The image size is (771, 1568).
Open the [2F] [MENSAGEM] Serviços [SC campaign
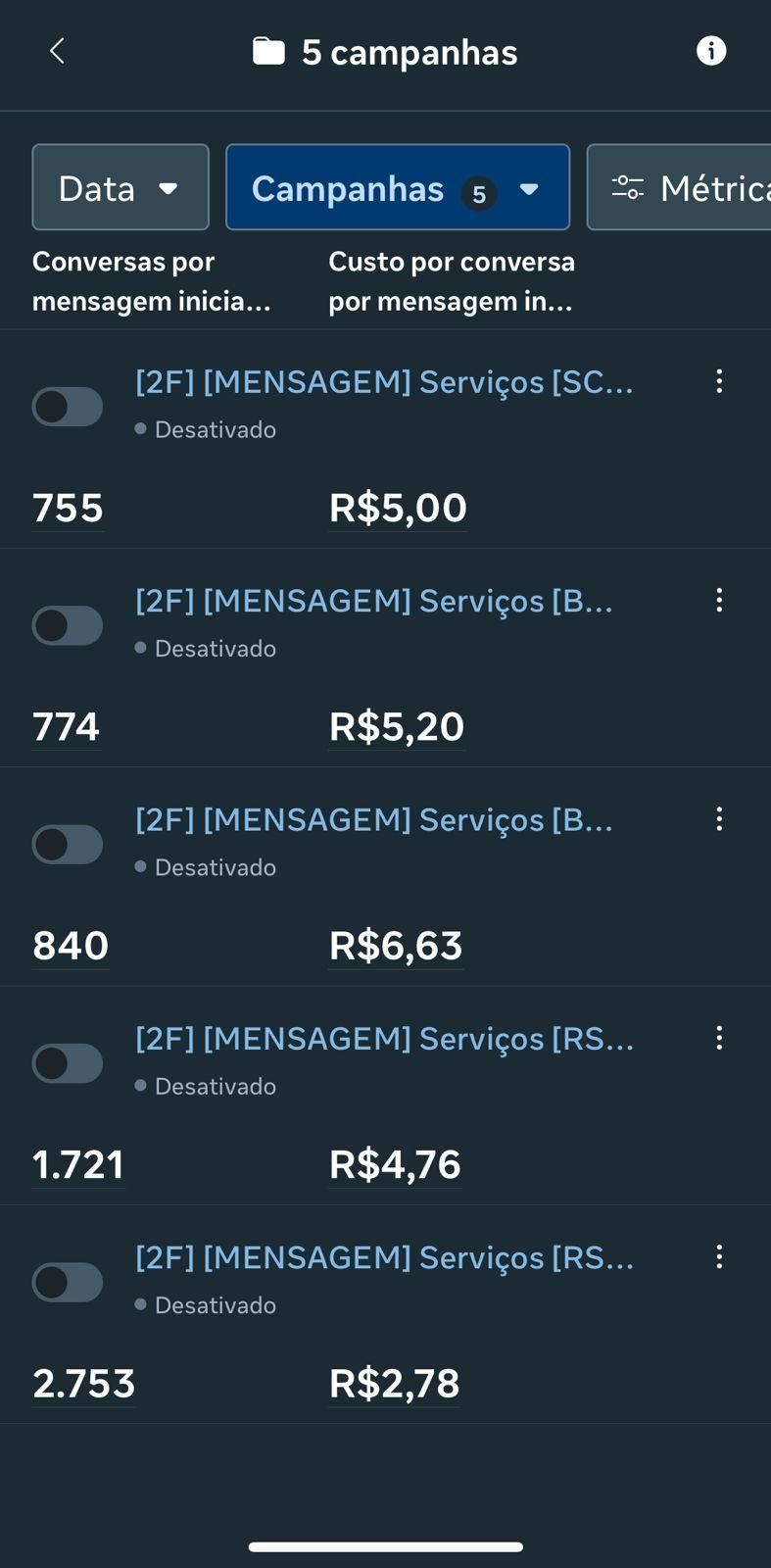pyautogui.click(x=384, y=382)
